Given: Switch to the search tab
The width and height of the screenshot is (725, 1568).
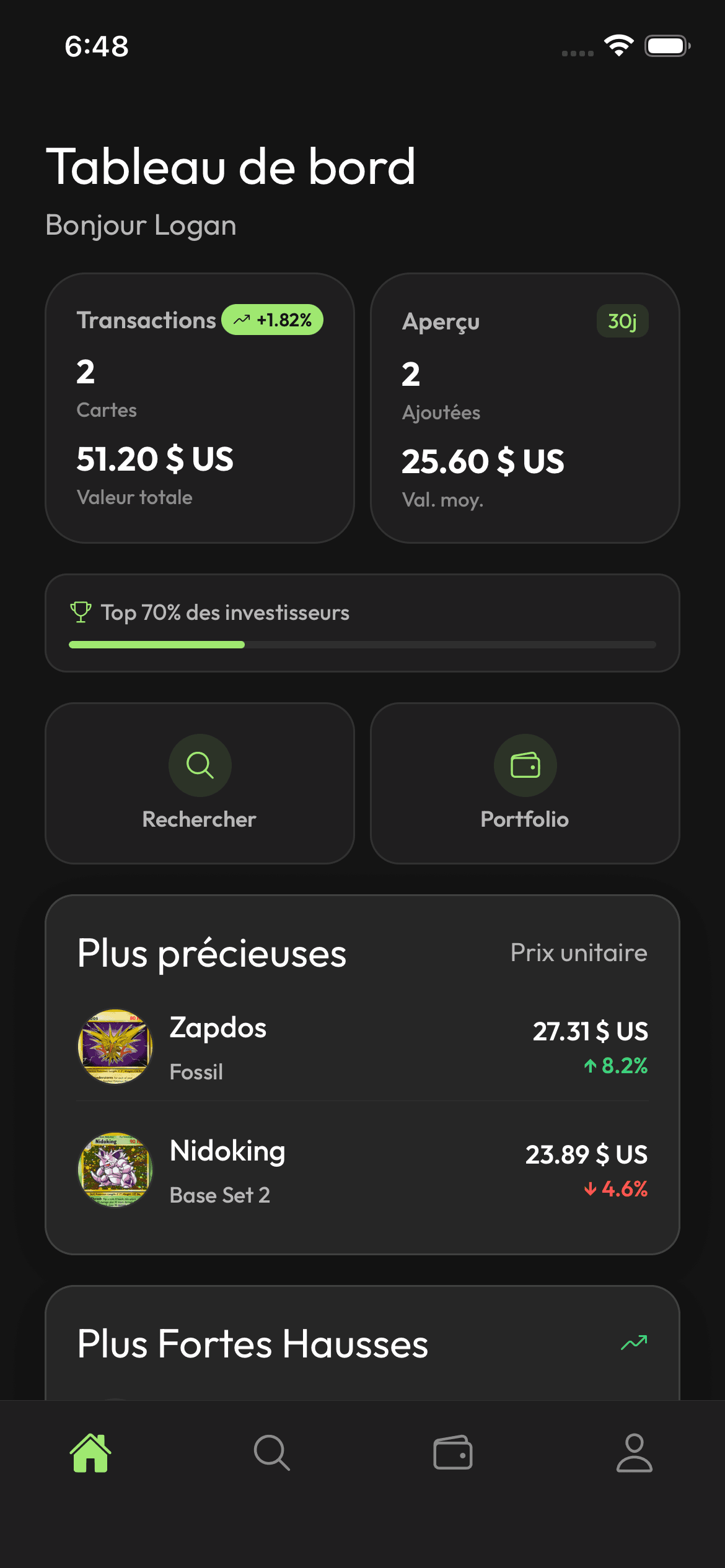Looking at the screenshot, I should pos(271,1452).
